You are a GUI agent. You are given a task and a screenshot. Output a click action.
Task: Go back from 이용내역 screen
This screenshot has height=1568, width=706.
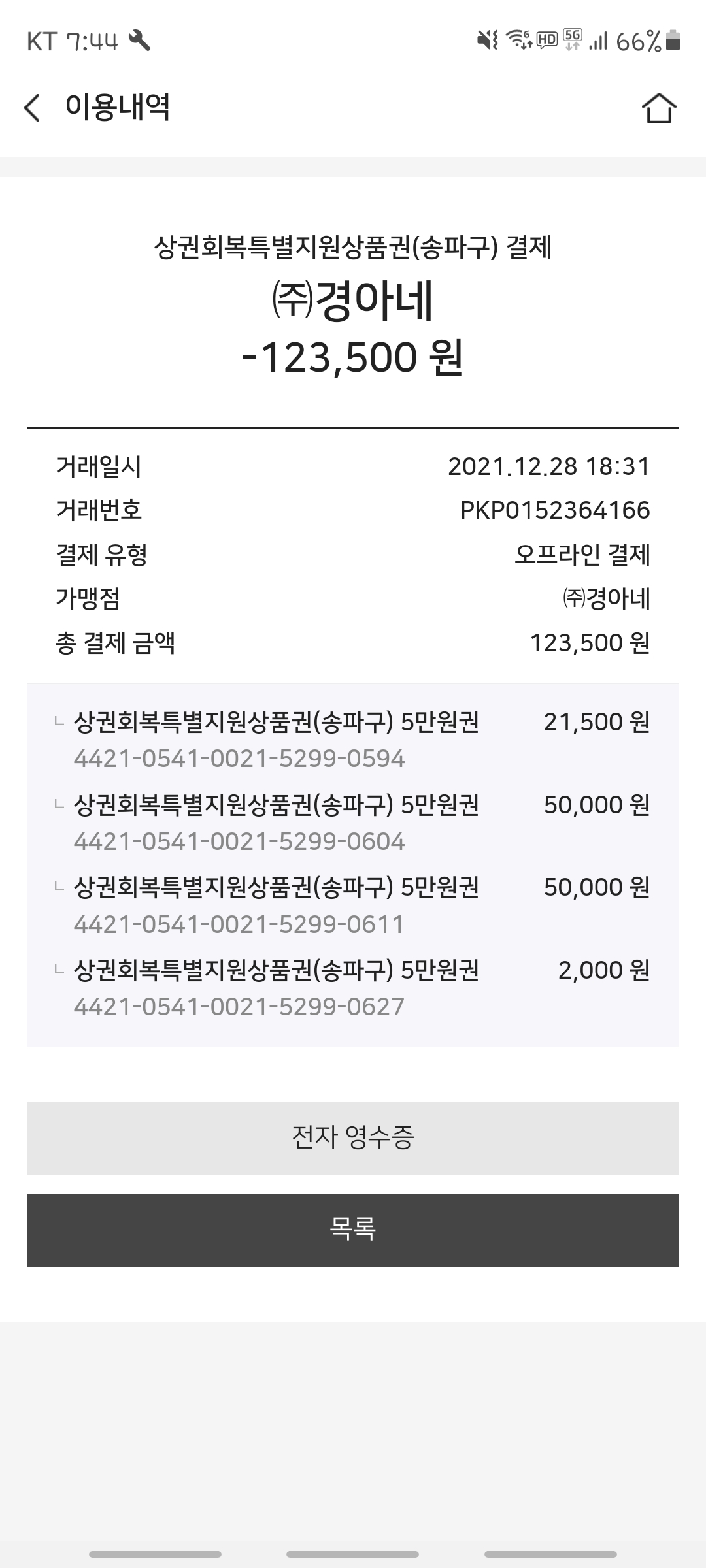coord(32,107)
